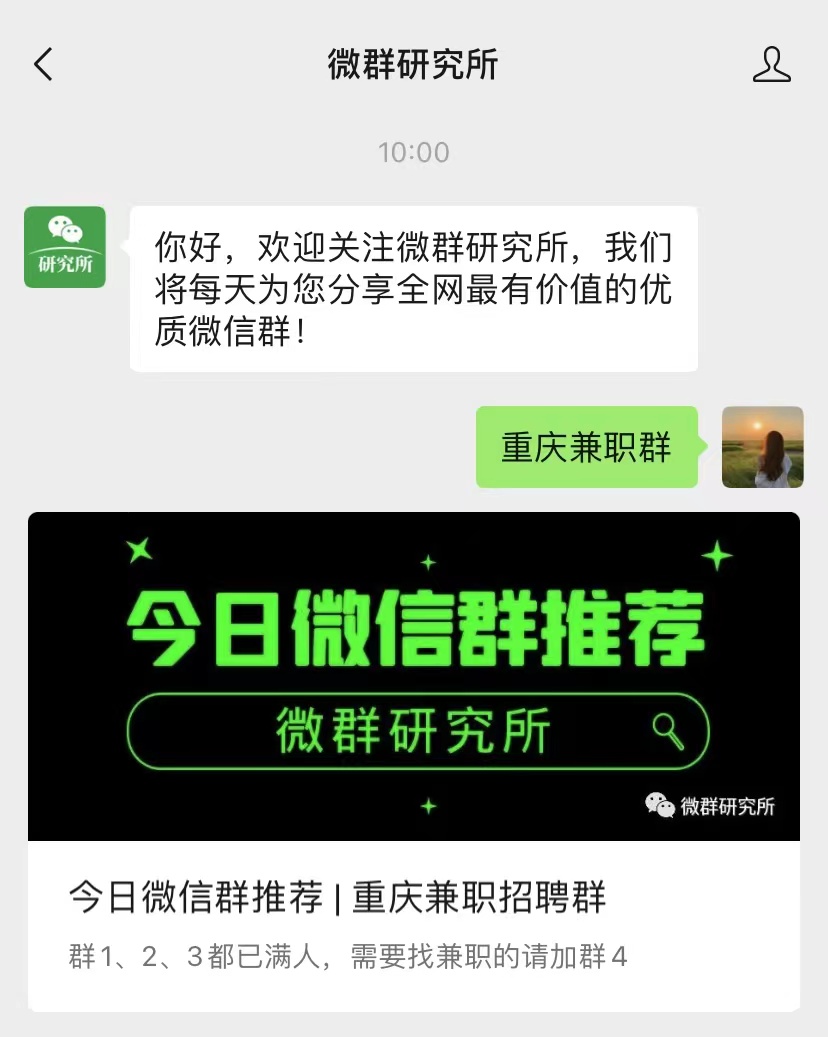Tap the back arrow to exit chat
This screenshot has height=1037, width=828.
tap(41, 64)
